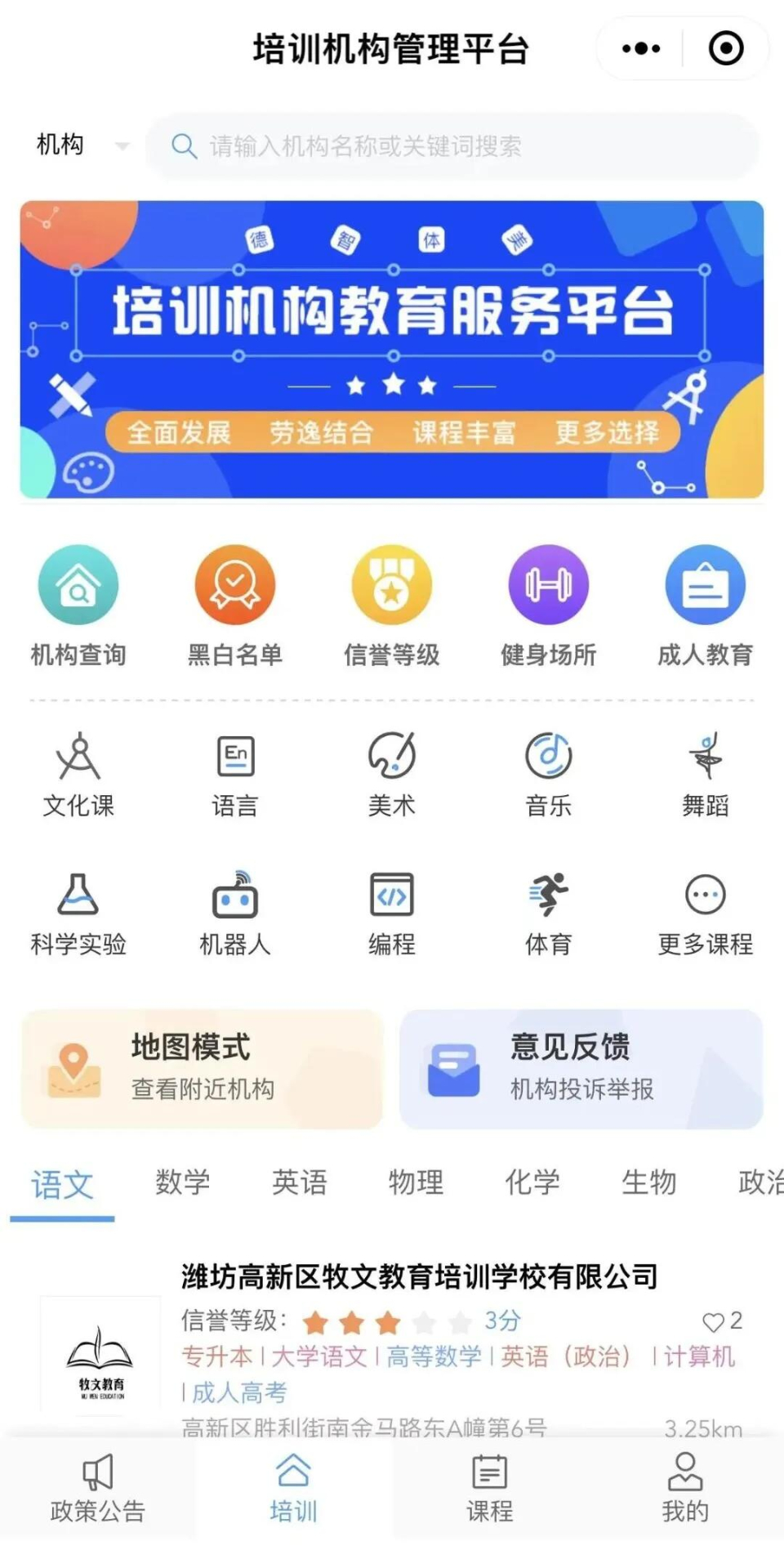The image size is (784, 1564).
Task: Select the 美术 art category
Action: pyautogui.click(x=392, y=774)
